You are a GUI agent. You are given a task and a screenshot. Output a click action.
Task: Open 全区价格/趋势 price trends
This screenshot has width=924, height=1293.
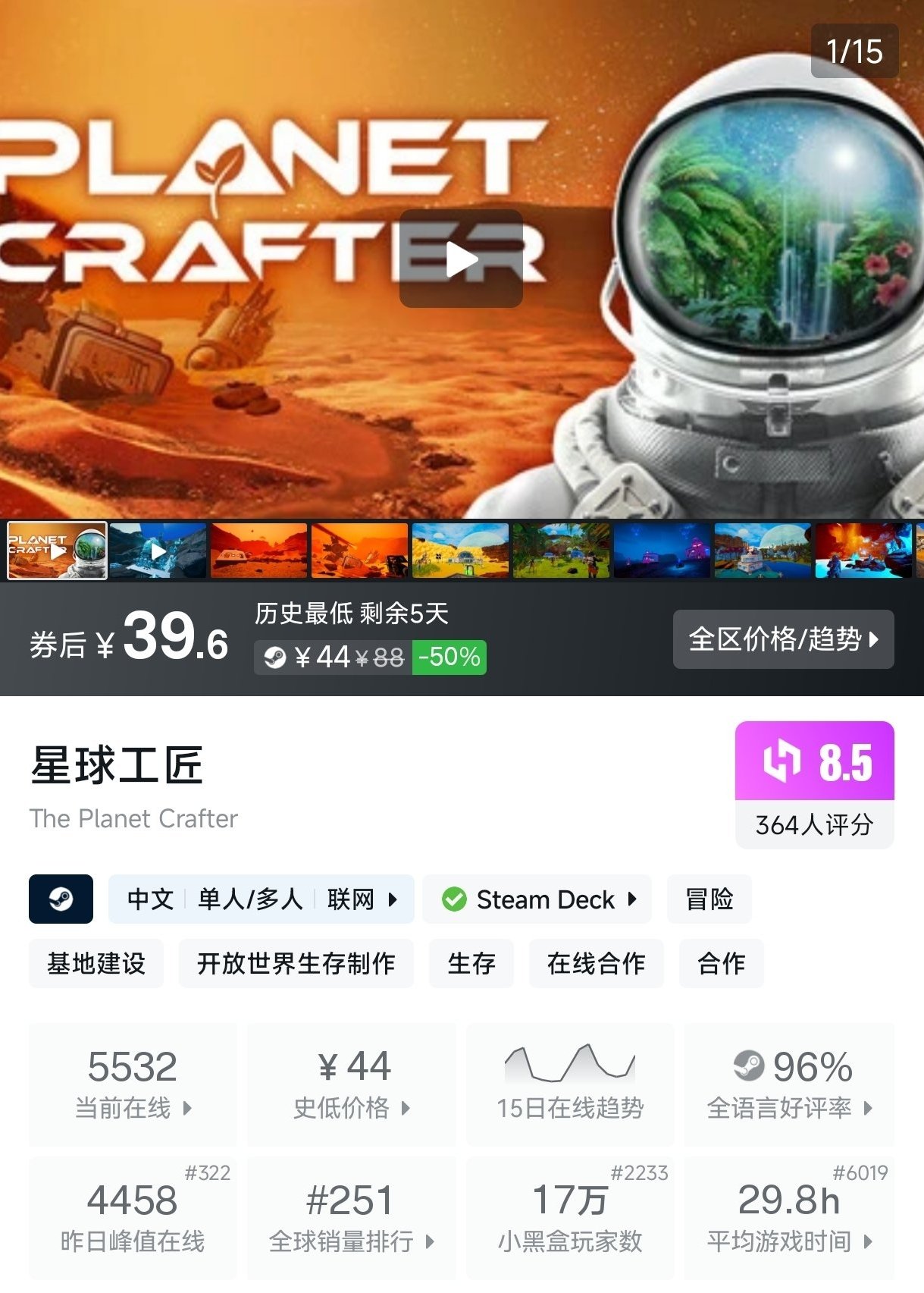783,639
